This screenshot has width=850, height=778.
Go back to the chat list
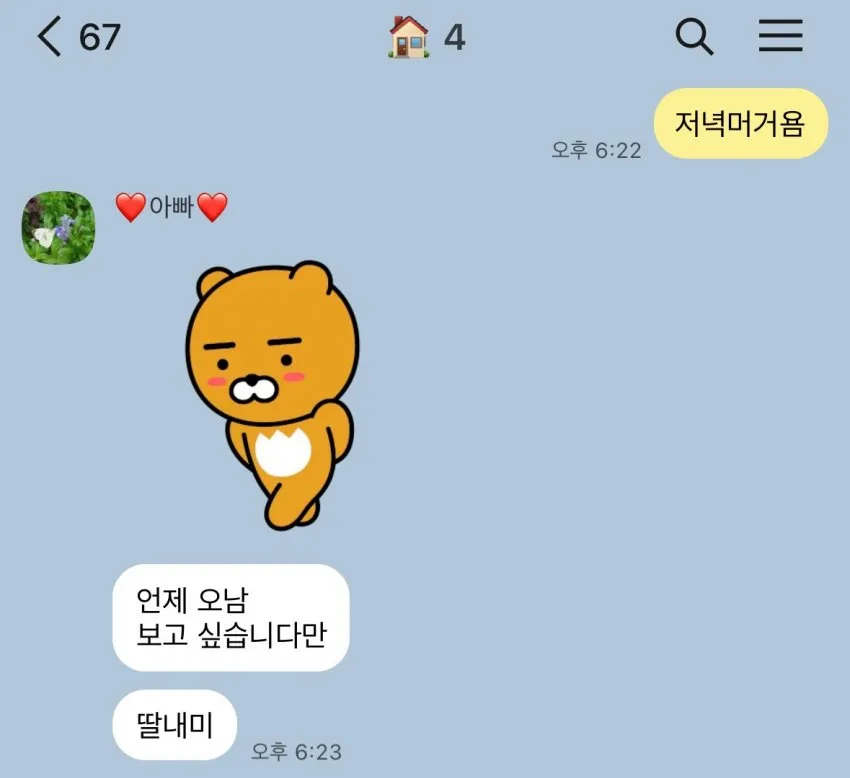(50, 38)
